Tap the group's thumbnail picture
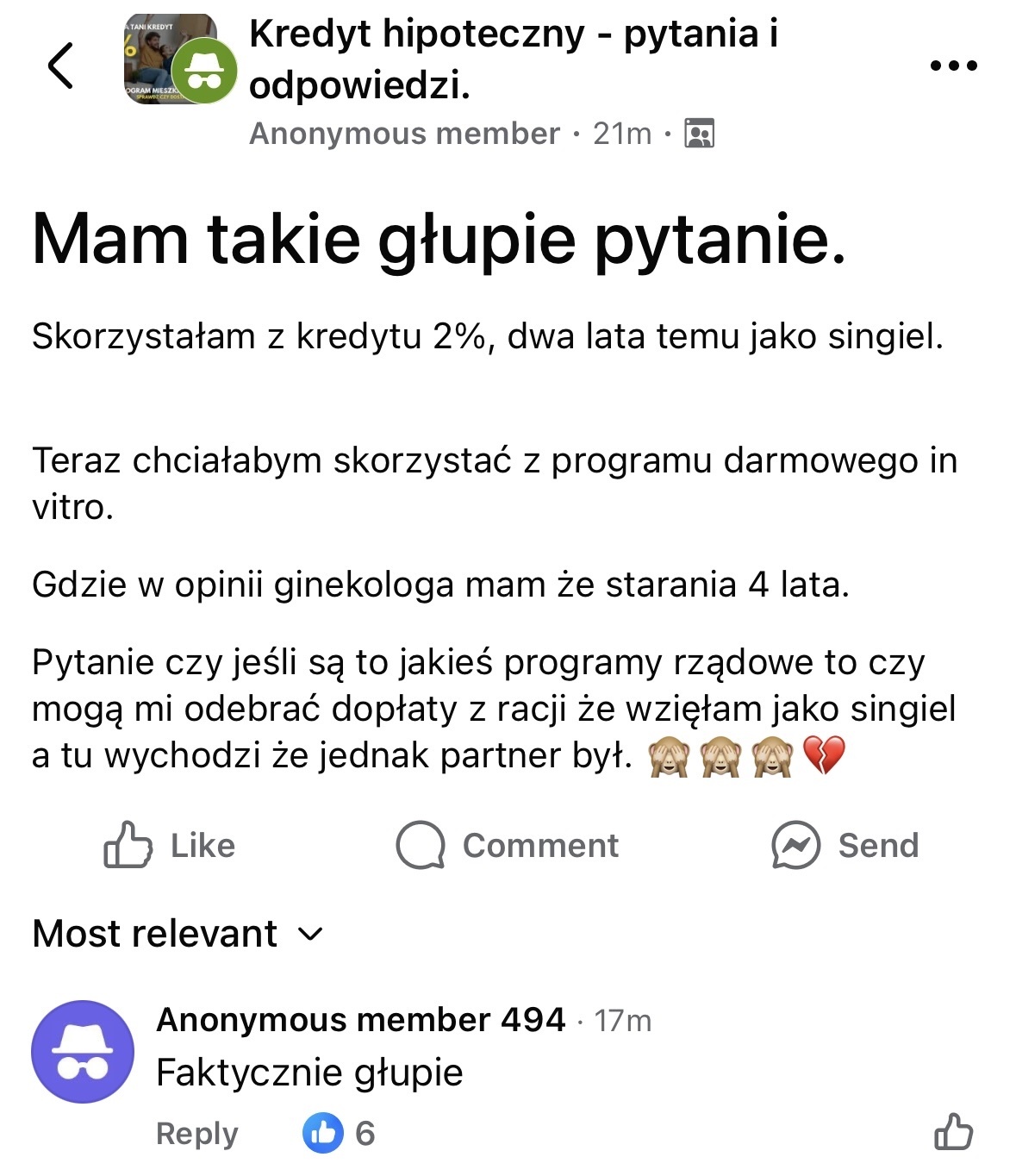This screenshot has height=1176, width=1016. click(x=170, y=59)
